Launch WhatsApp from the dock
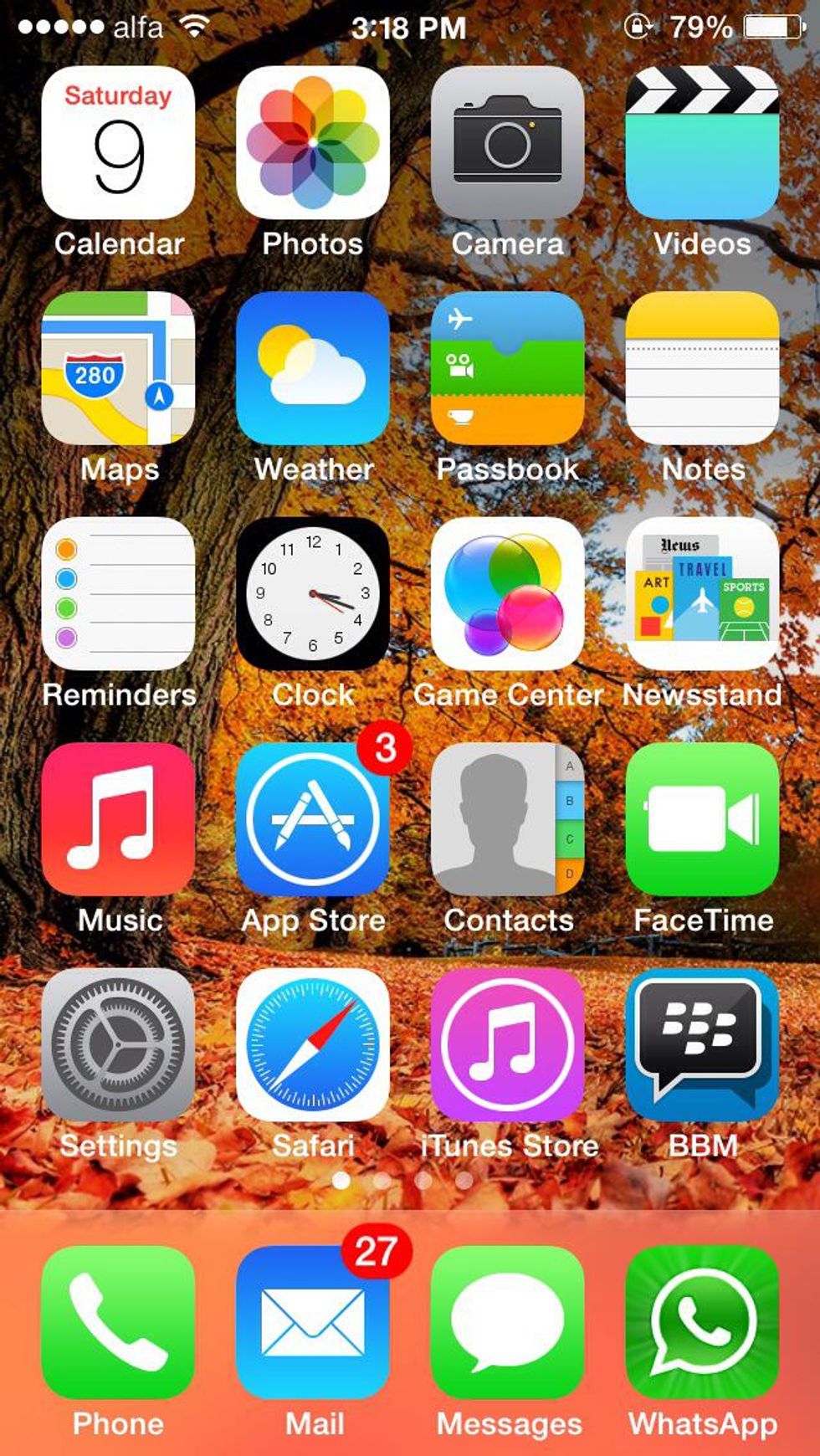Screen dimensions: 820x1456 point(702,1322)
